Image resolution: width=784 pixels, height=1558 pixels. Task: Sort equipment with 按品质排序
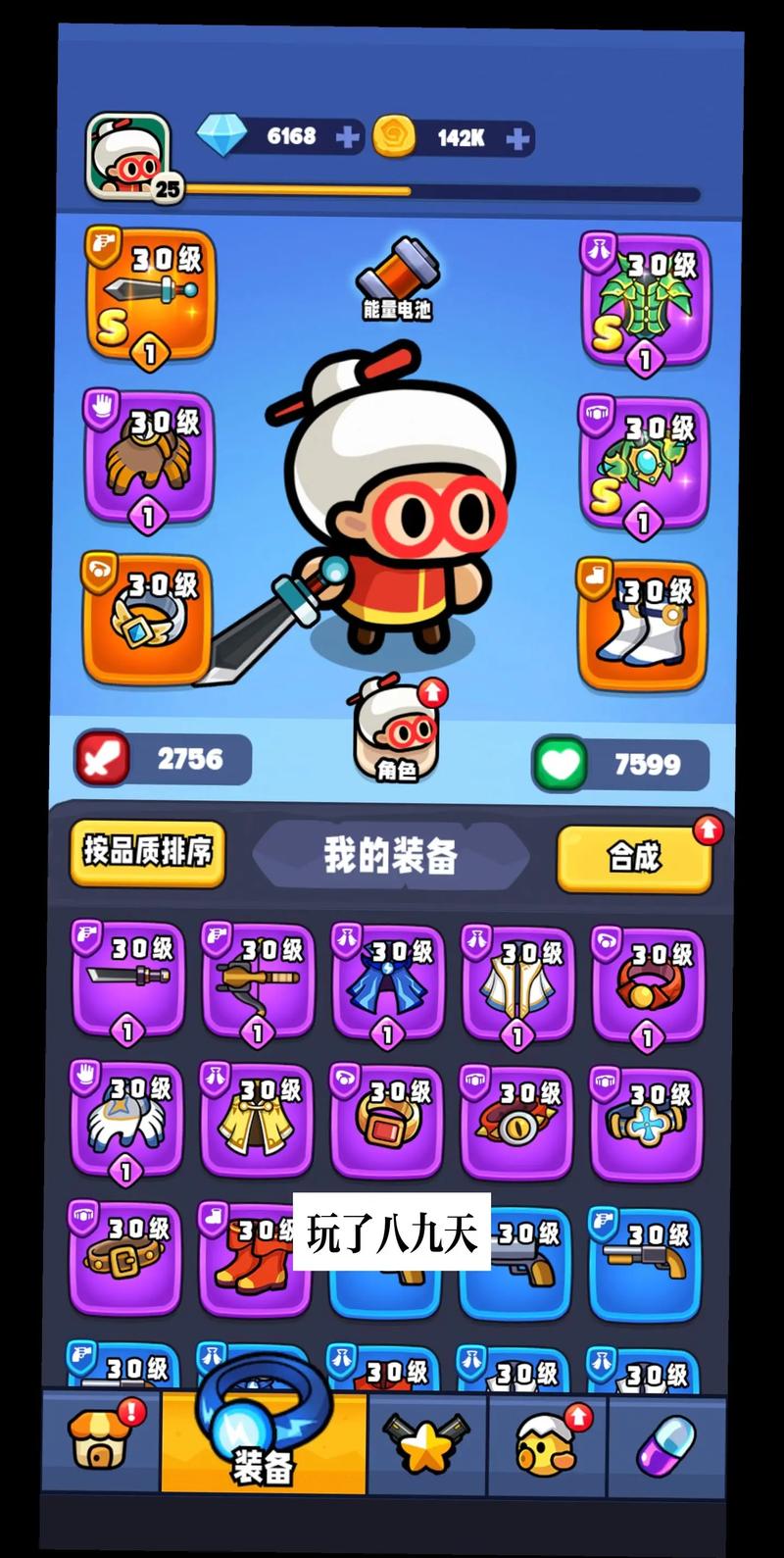point(147,852)
